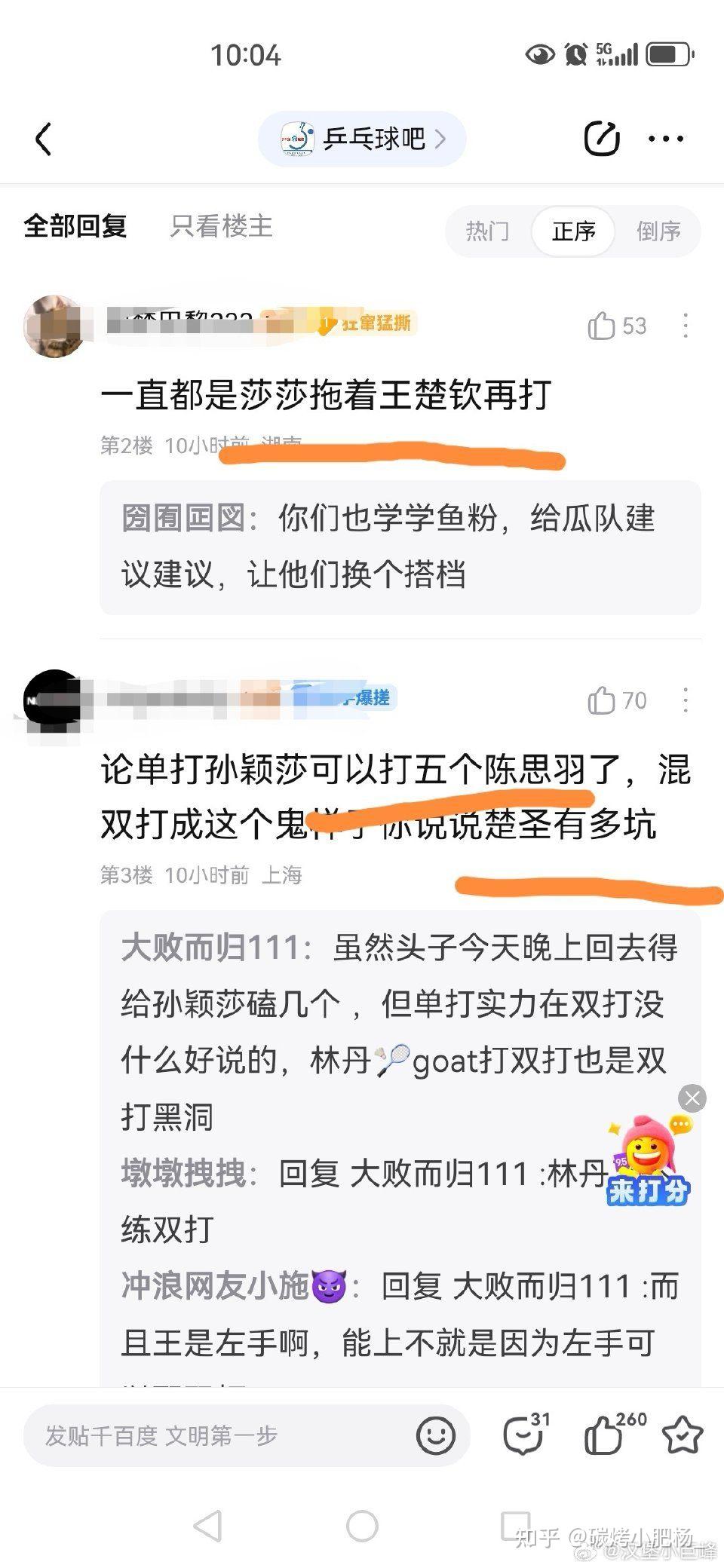
Task: Dismiss the 来打分 floating sticker
Action: [x=692, y=1098]
